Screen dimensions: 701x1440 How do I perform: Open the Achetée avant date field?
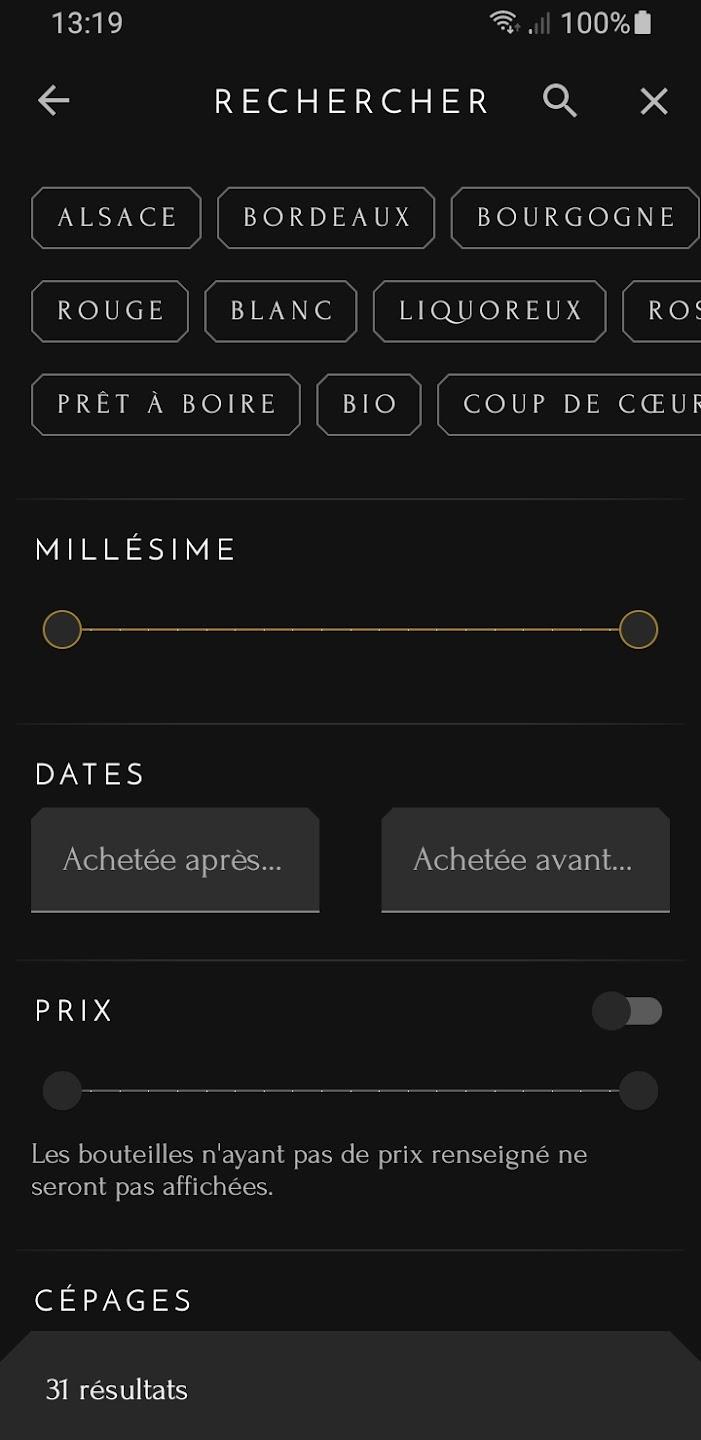pos(525,860)
